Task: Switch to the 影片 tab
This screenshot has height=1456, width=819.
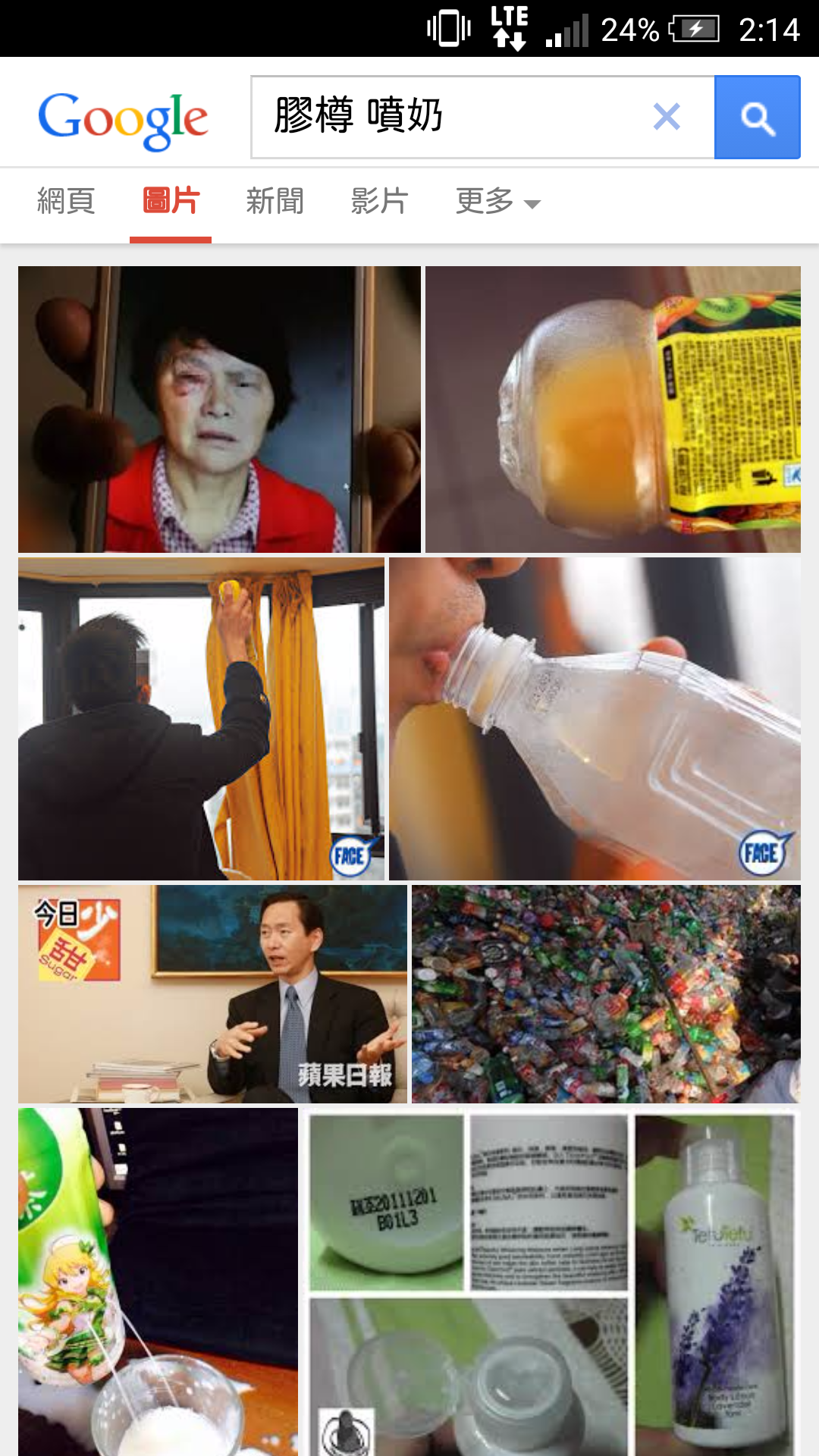Action: tap(379, 202)
